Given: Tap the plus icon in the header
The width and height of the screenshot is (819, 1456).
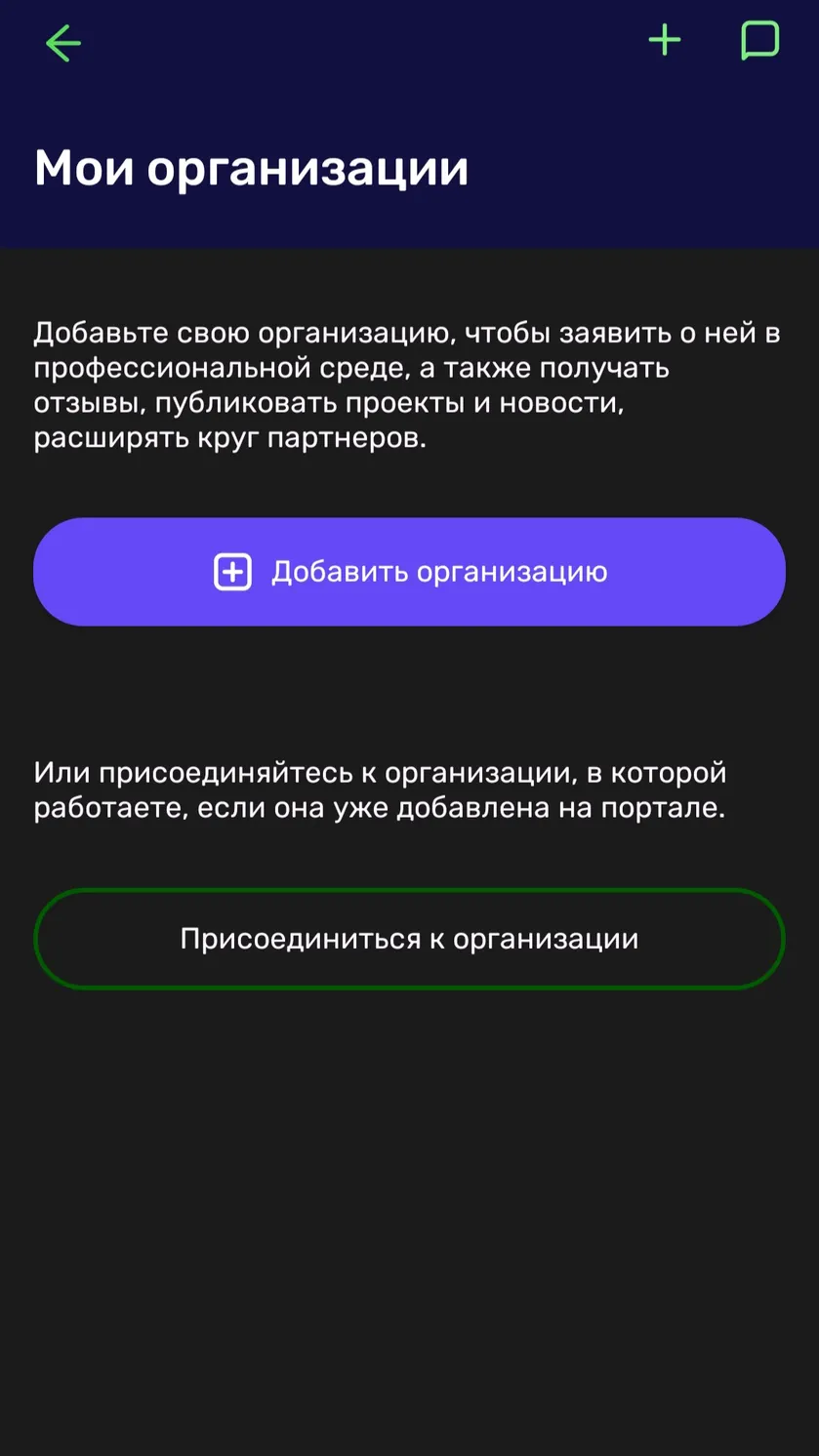Looking at the screenshot, I should (x=665, y=41).
